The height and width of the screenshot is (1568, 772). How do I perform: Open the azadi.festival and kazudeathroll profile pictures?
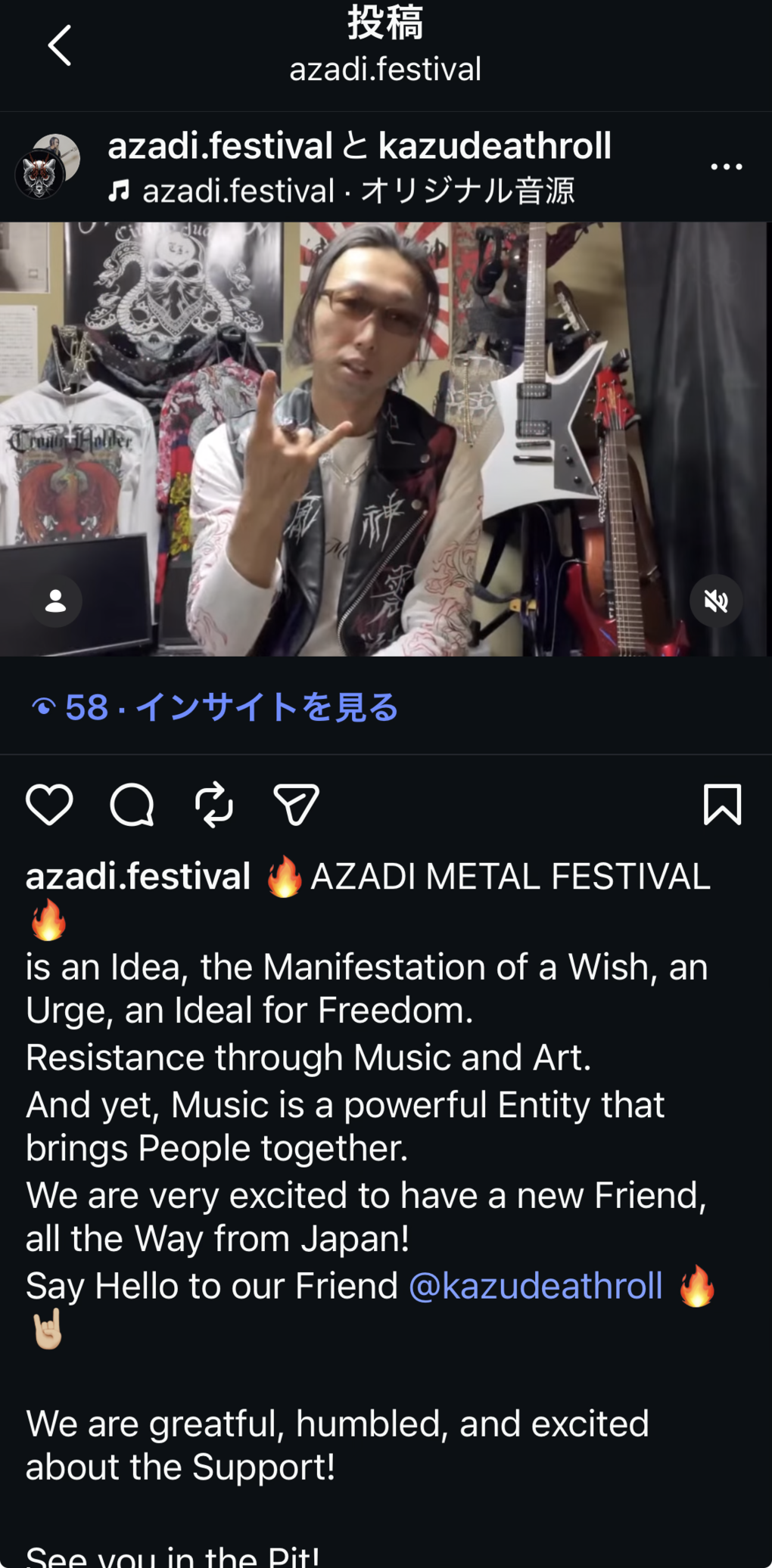pos(48,167)
